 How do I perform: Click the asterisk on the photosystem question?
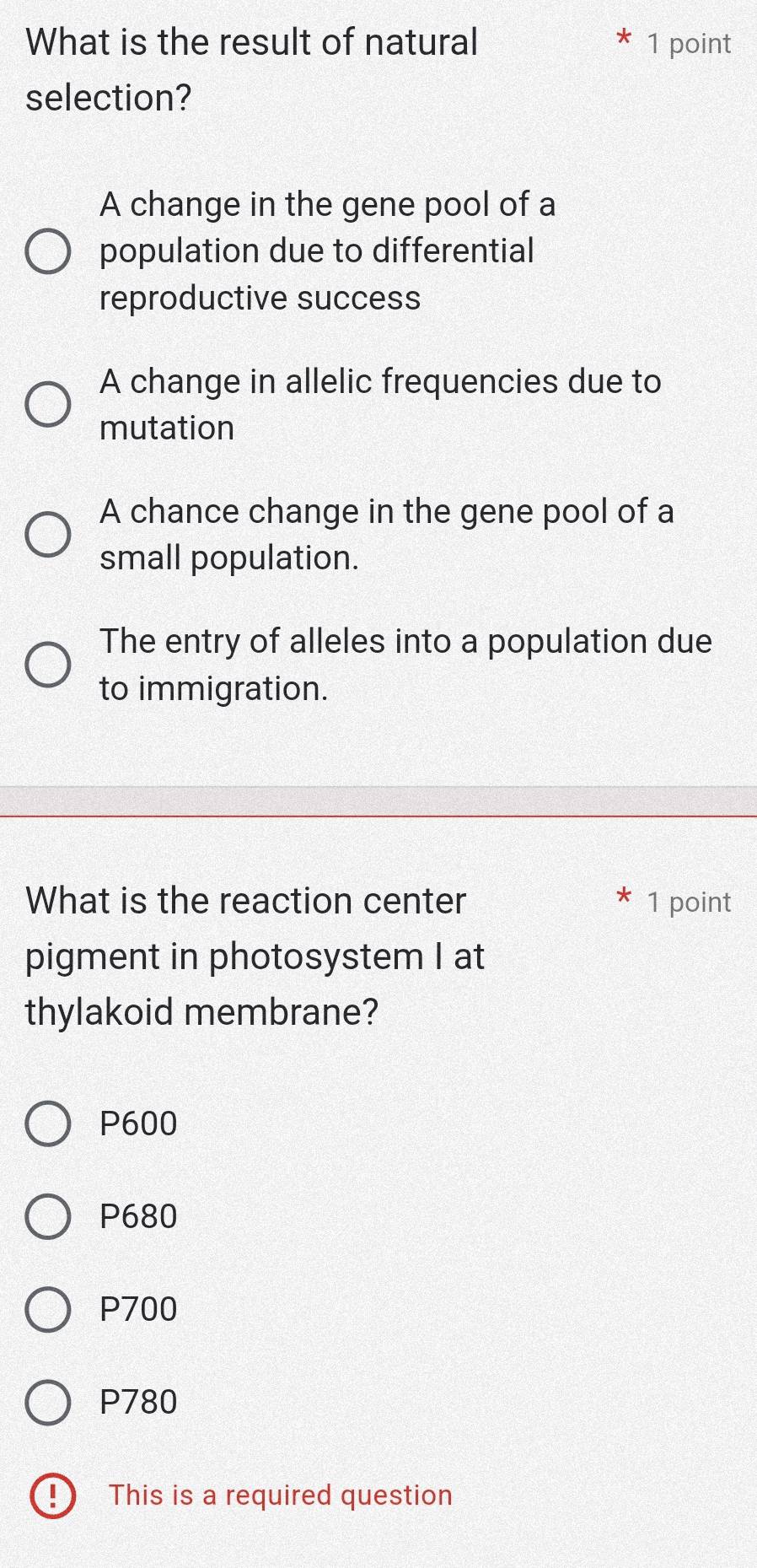[623, 897]
